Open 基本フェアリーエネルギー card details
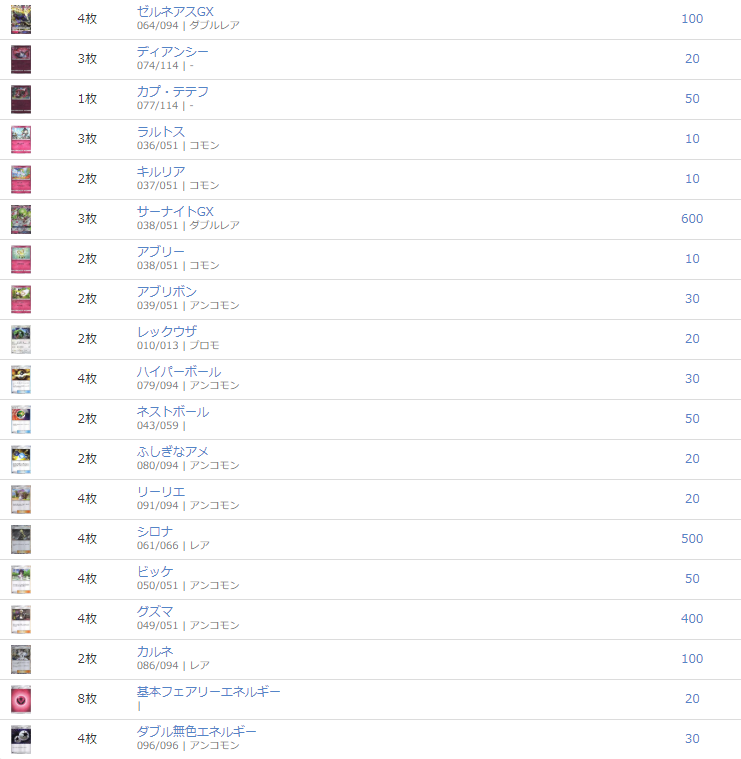Screen dimensions: 741x759 [x=209, y=692]
